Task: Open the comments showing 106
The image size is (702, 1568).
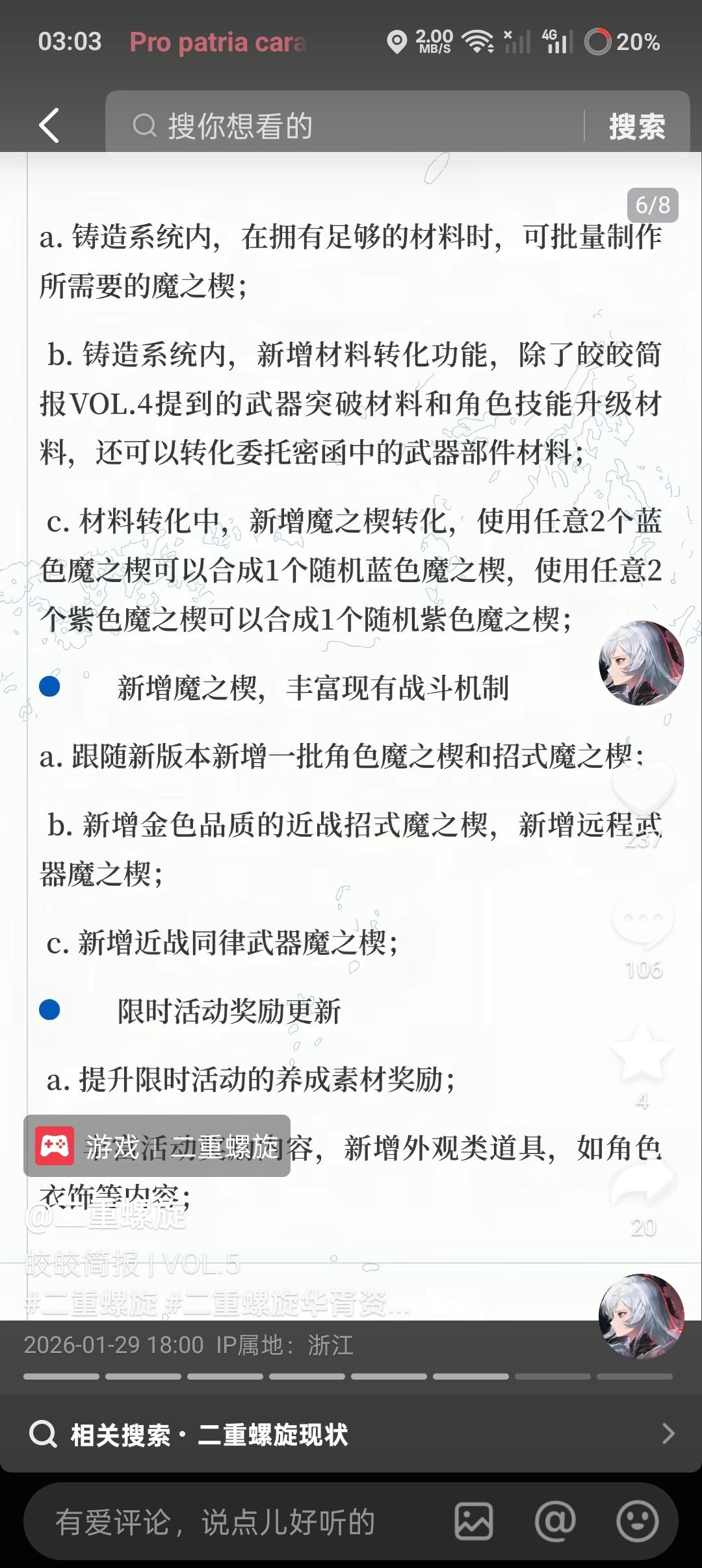Action: [x=642, y=919]
